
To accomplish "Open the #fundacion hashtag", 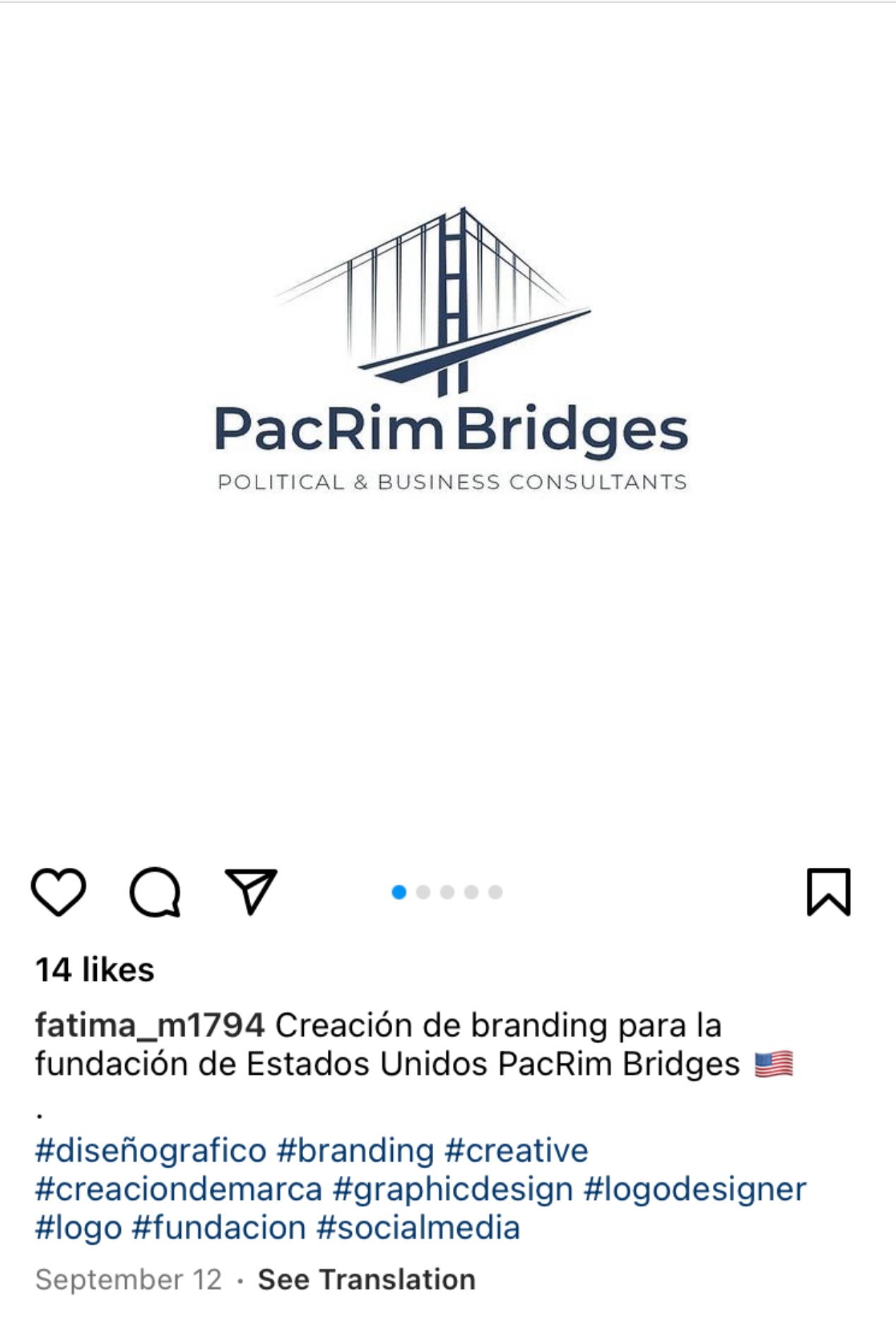I will point(218,1228).
